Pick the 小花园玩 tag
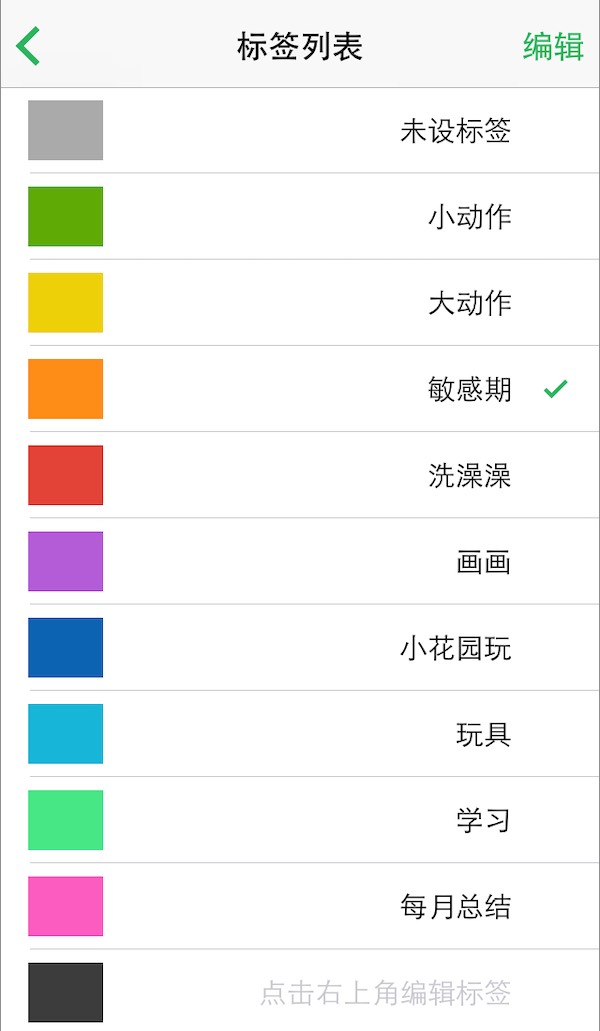 455,648
